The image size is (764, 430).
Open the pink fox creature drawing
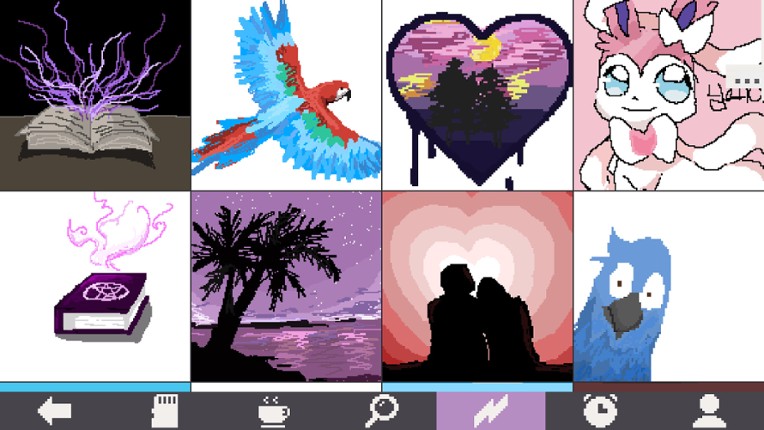(x=668, y=95)
